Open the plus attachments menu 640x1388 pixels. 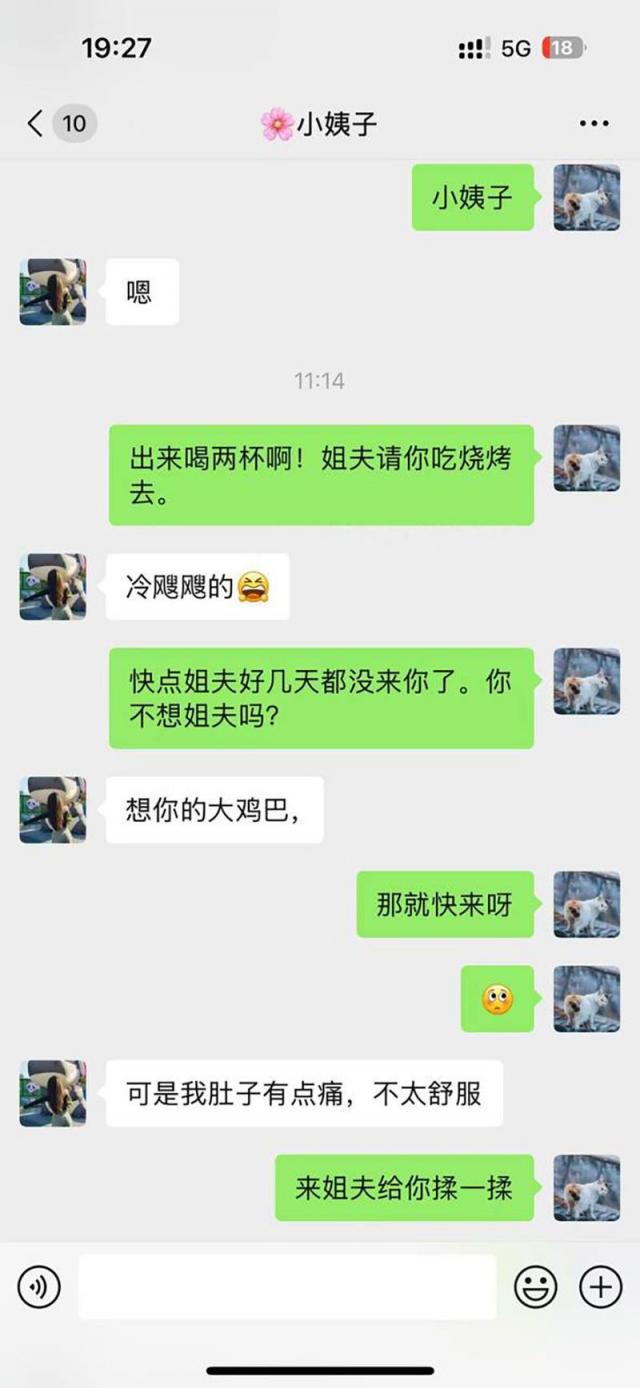click(600, 1287)
